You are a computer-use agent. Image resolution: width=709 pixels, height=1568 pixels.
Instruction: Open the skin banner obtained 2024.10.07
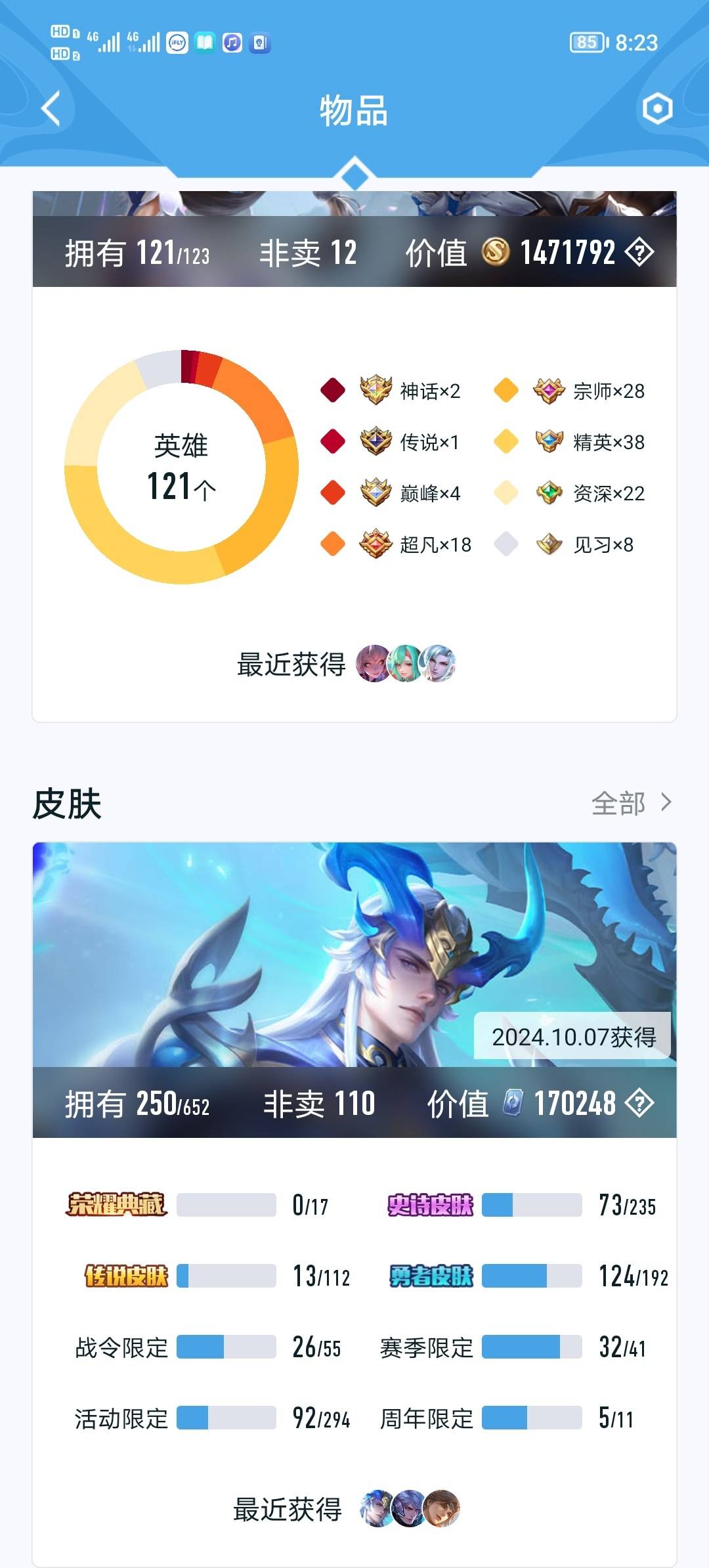tap(354, 955)
